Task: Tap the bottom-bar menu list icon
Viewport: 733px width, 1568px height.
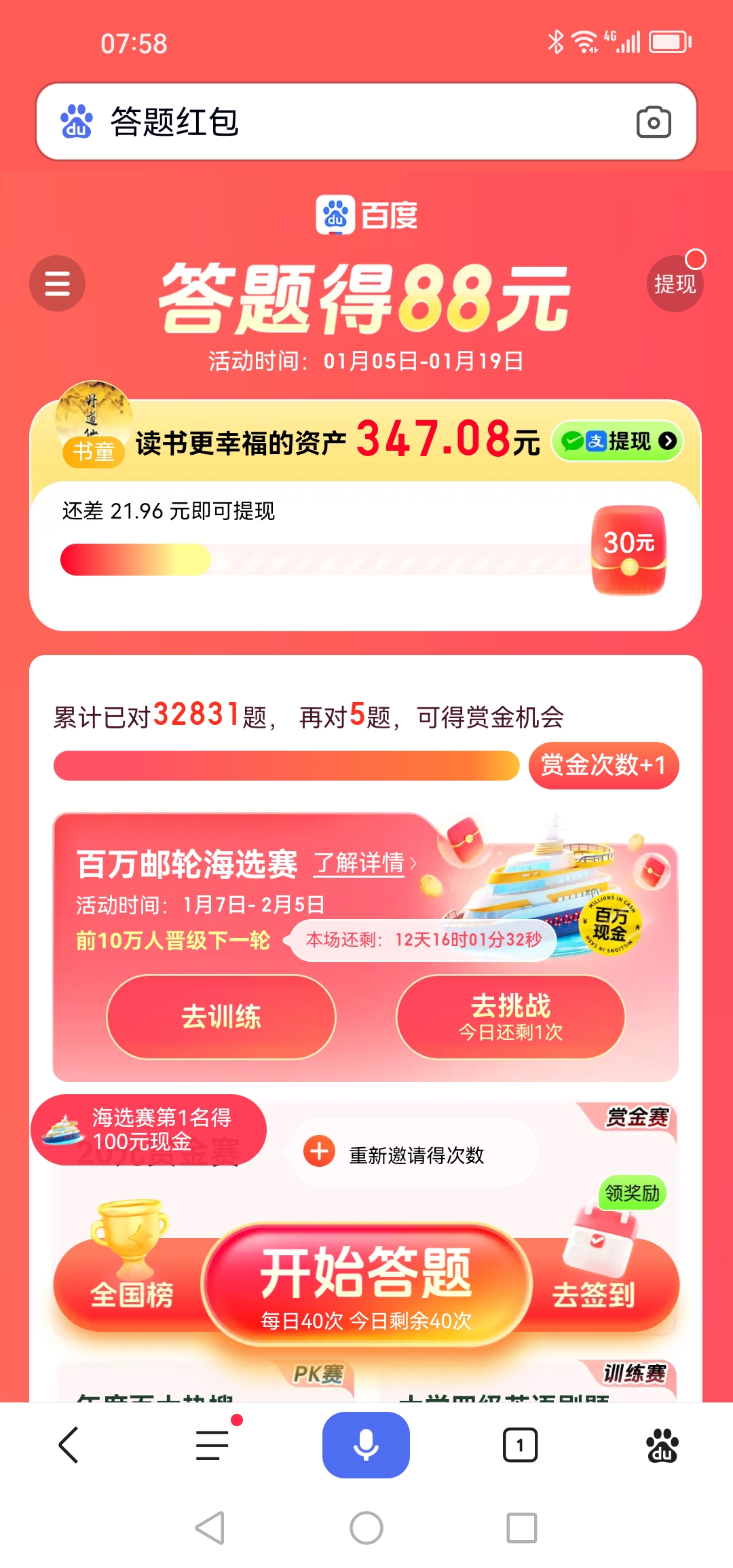Action: (x=212, y=1444)
